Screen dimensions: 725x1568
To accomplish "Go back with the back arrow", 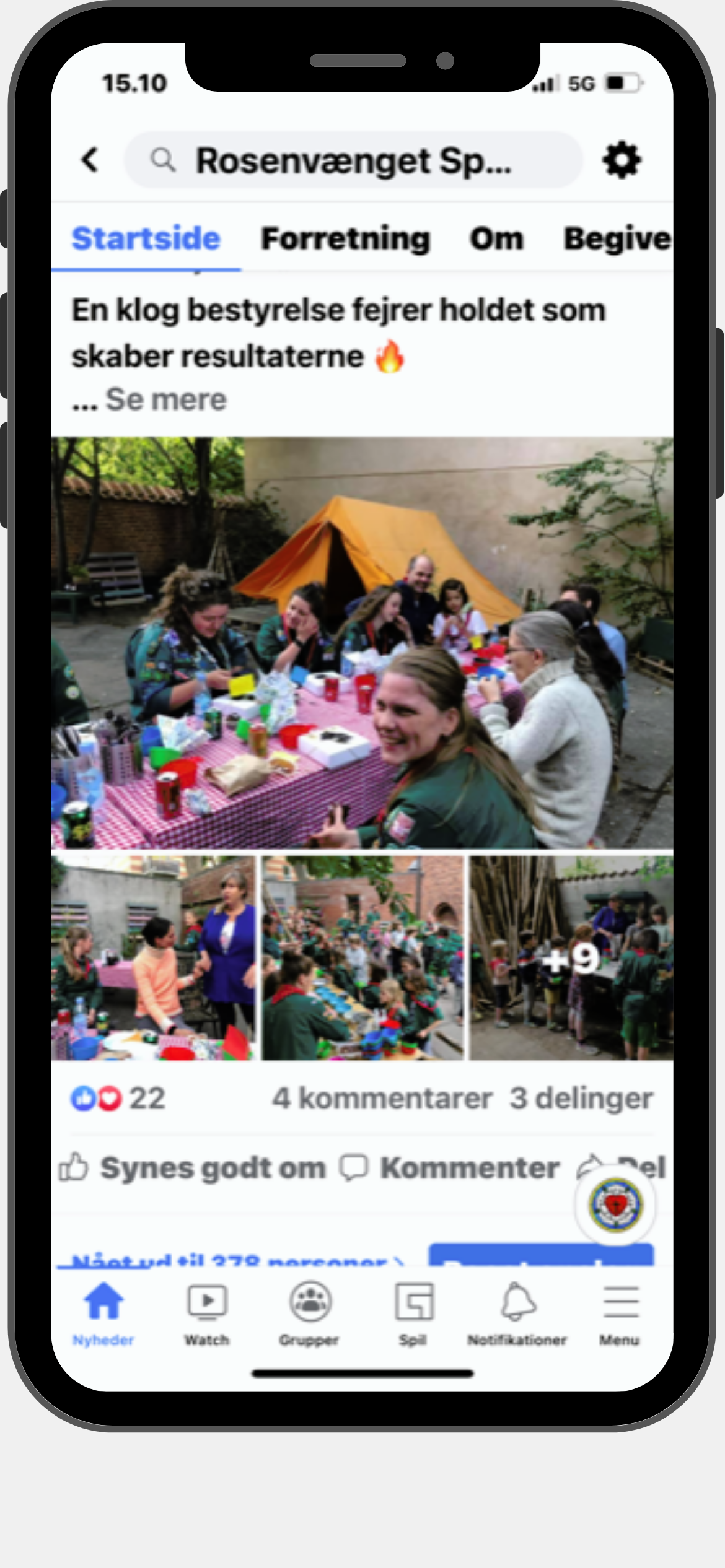I will click(x=90, y=160).
